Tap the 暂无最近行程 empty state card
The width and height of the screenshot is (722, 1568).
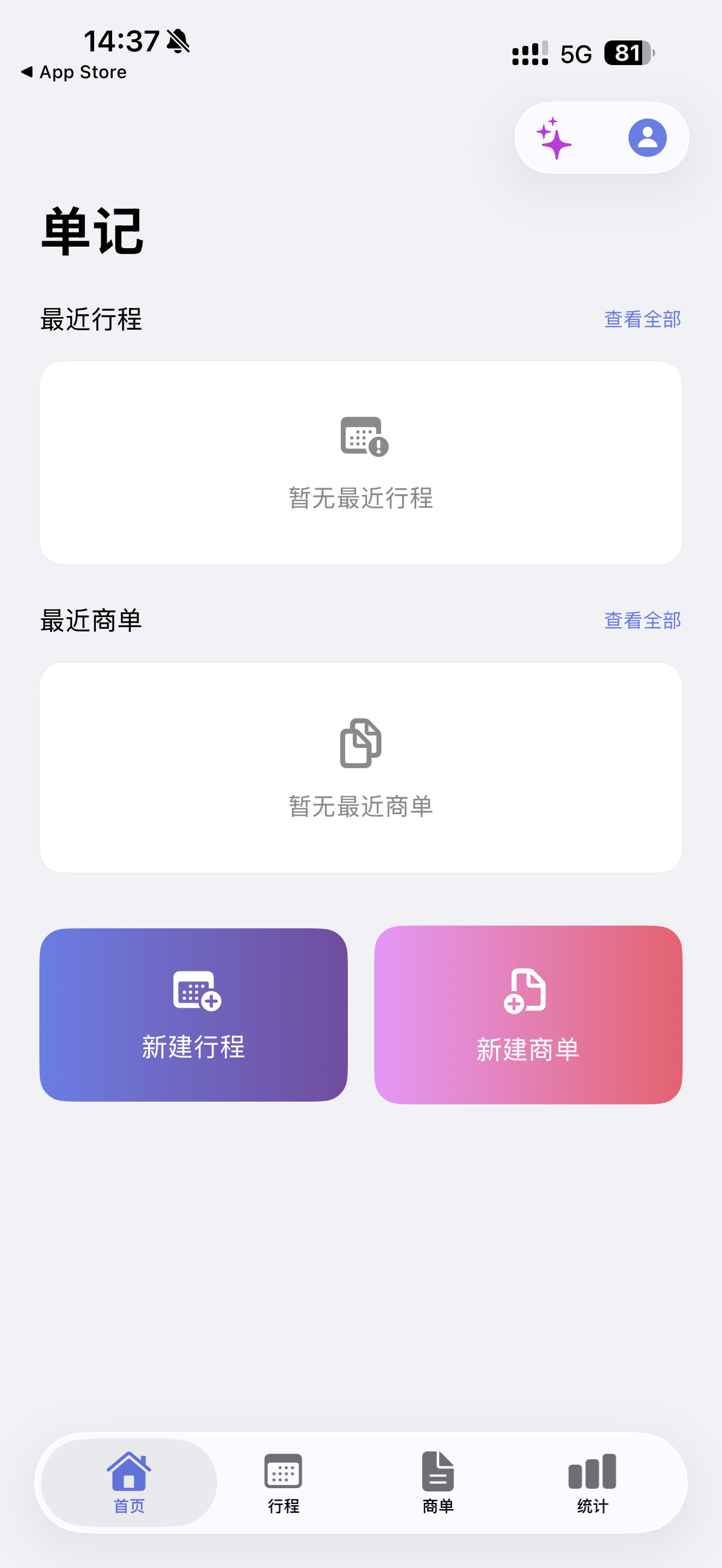[361, 463]
